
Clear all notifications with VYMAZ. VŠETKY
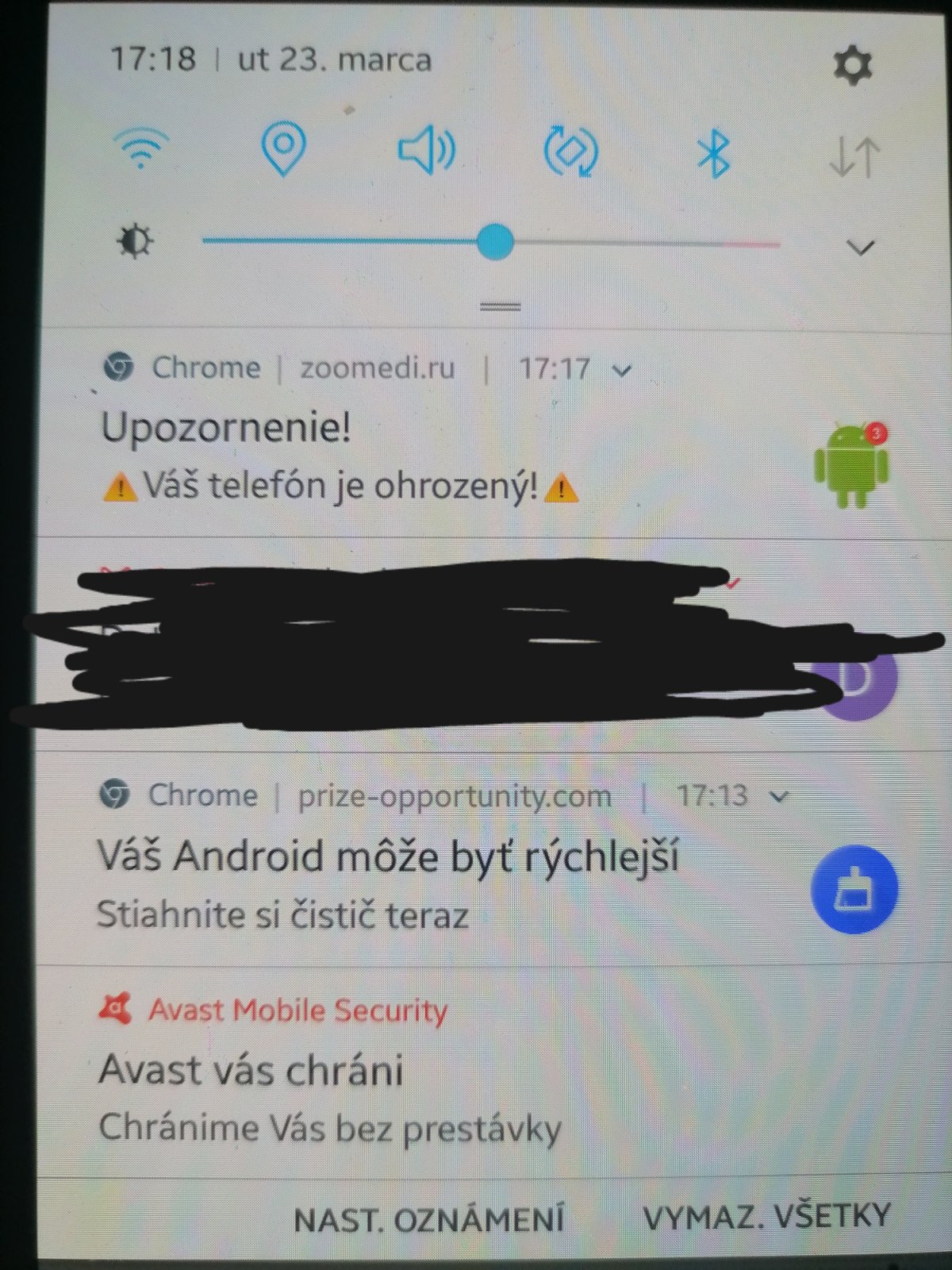[x=766, y=1217]
